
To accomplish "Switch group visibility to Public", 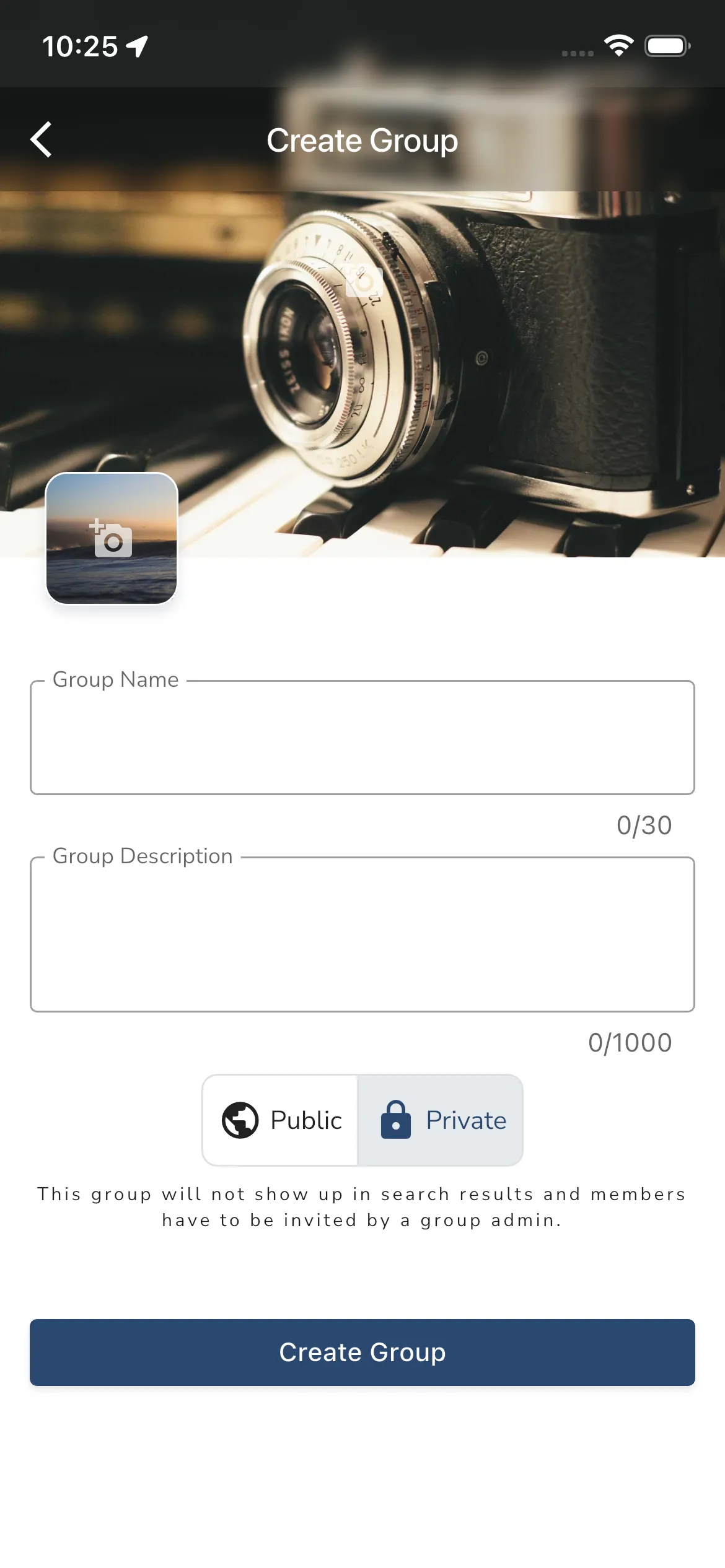I will [x=279, y=1120].
